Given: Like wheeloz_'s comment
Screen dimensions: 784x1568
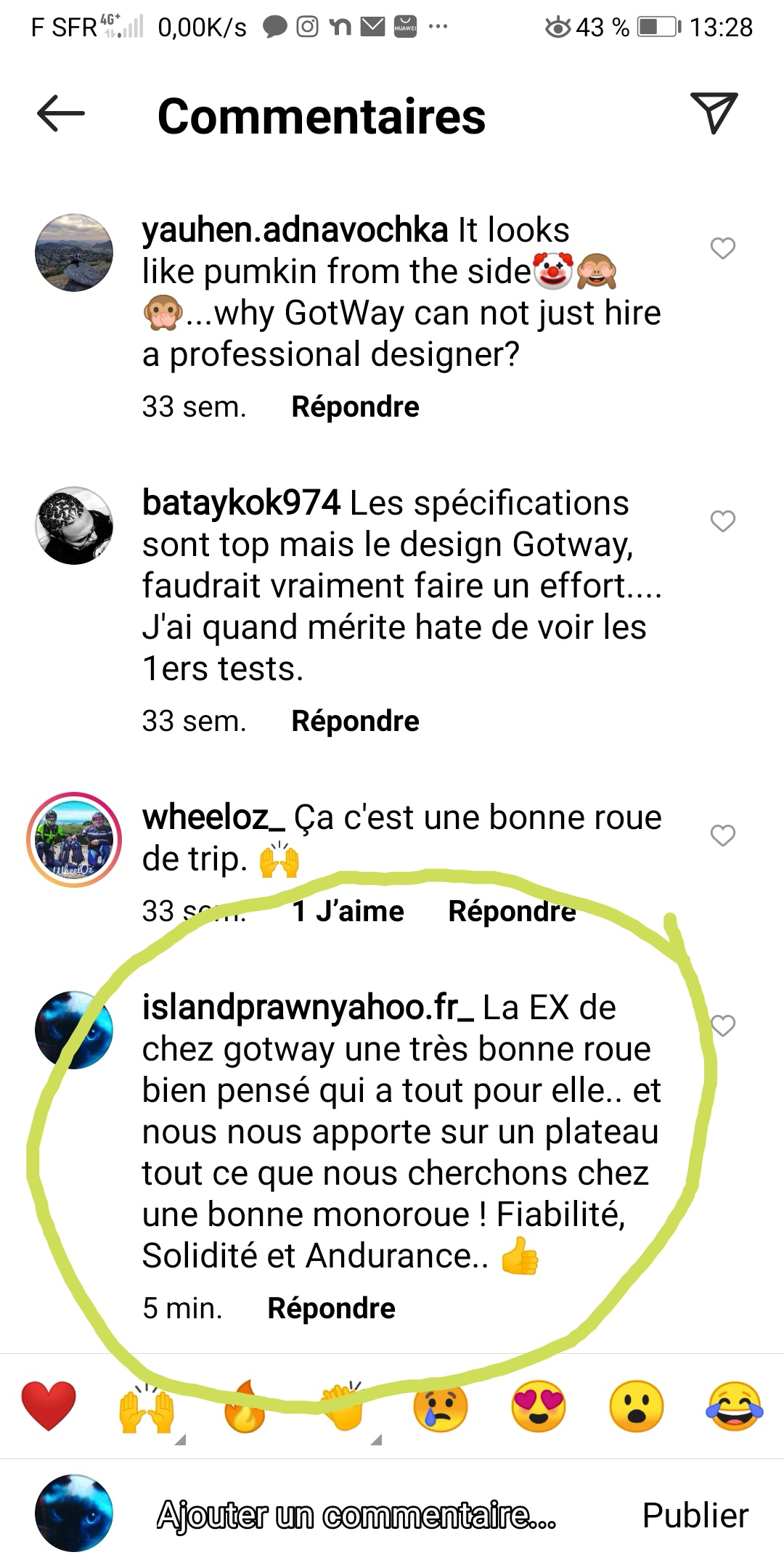Looking at the screenshot, I should [x=723, y=836].
